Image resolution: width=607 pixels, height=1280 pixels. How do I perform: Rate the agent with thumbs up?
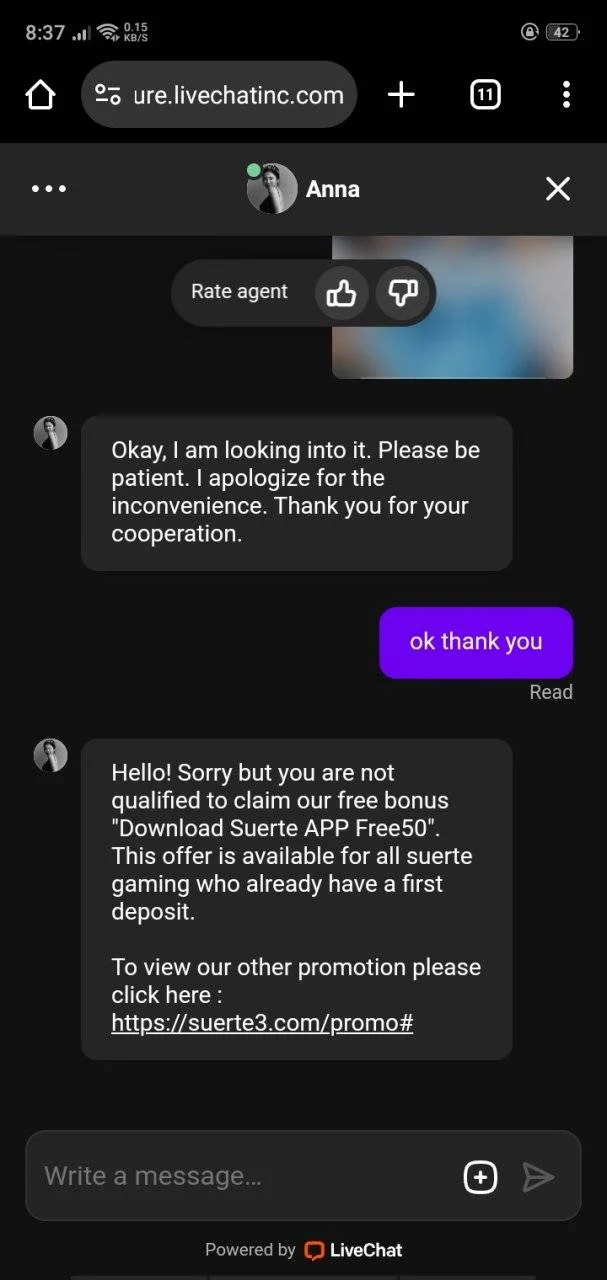click(342, 293)
